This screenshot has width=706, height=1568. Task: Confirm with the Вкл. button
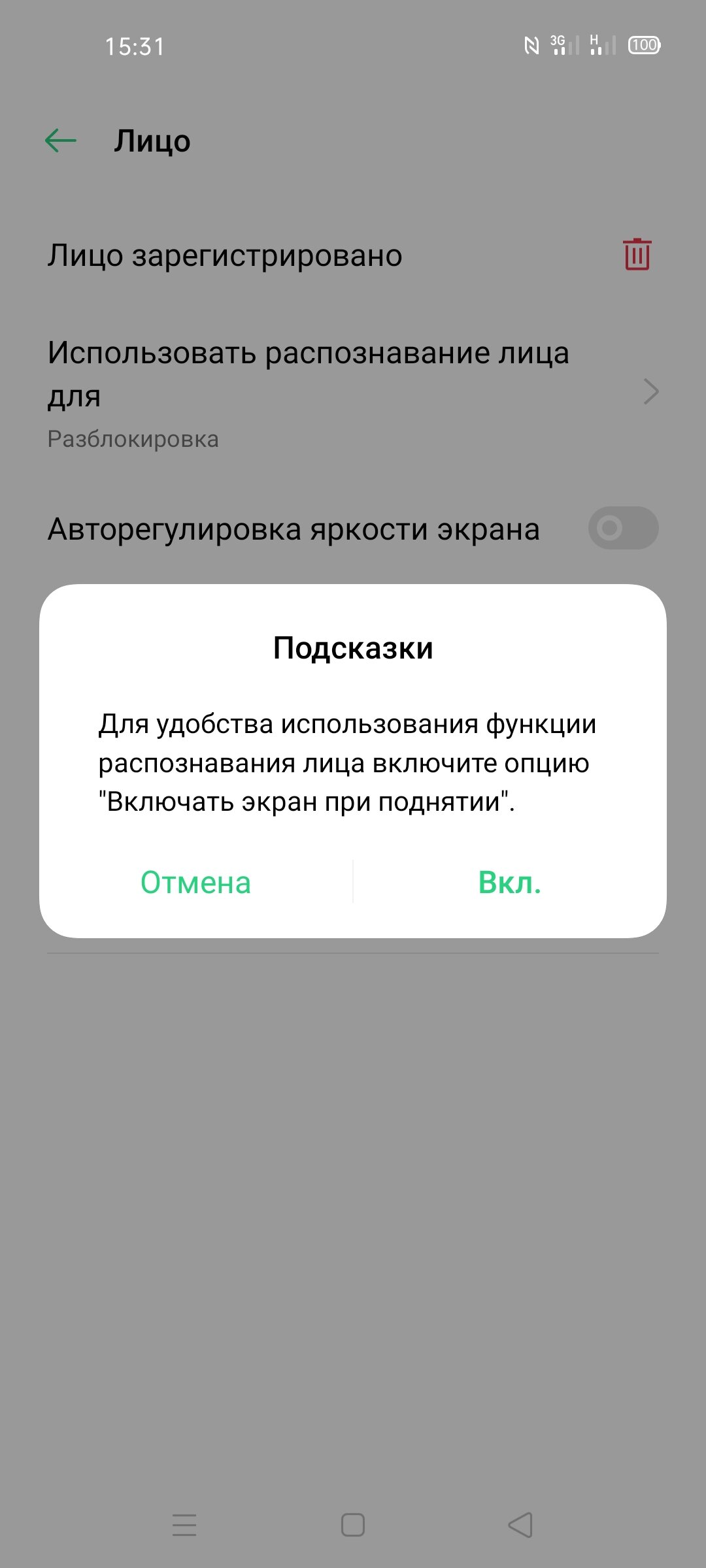pyautogui.click(x=510, y=882)
